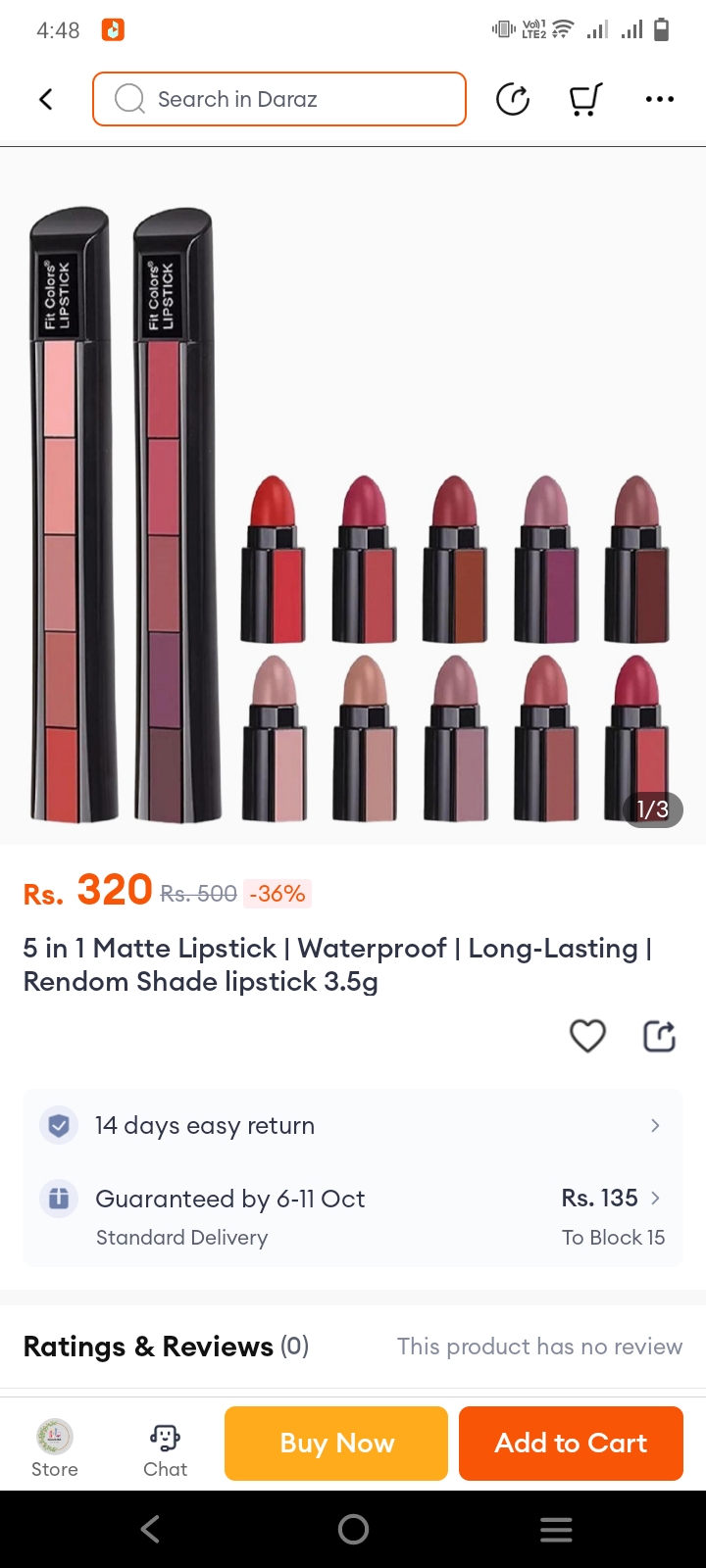Open the shopping cart icon
This screenshot has height=1568, width=706.
[x=585, y=99]
